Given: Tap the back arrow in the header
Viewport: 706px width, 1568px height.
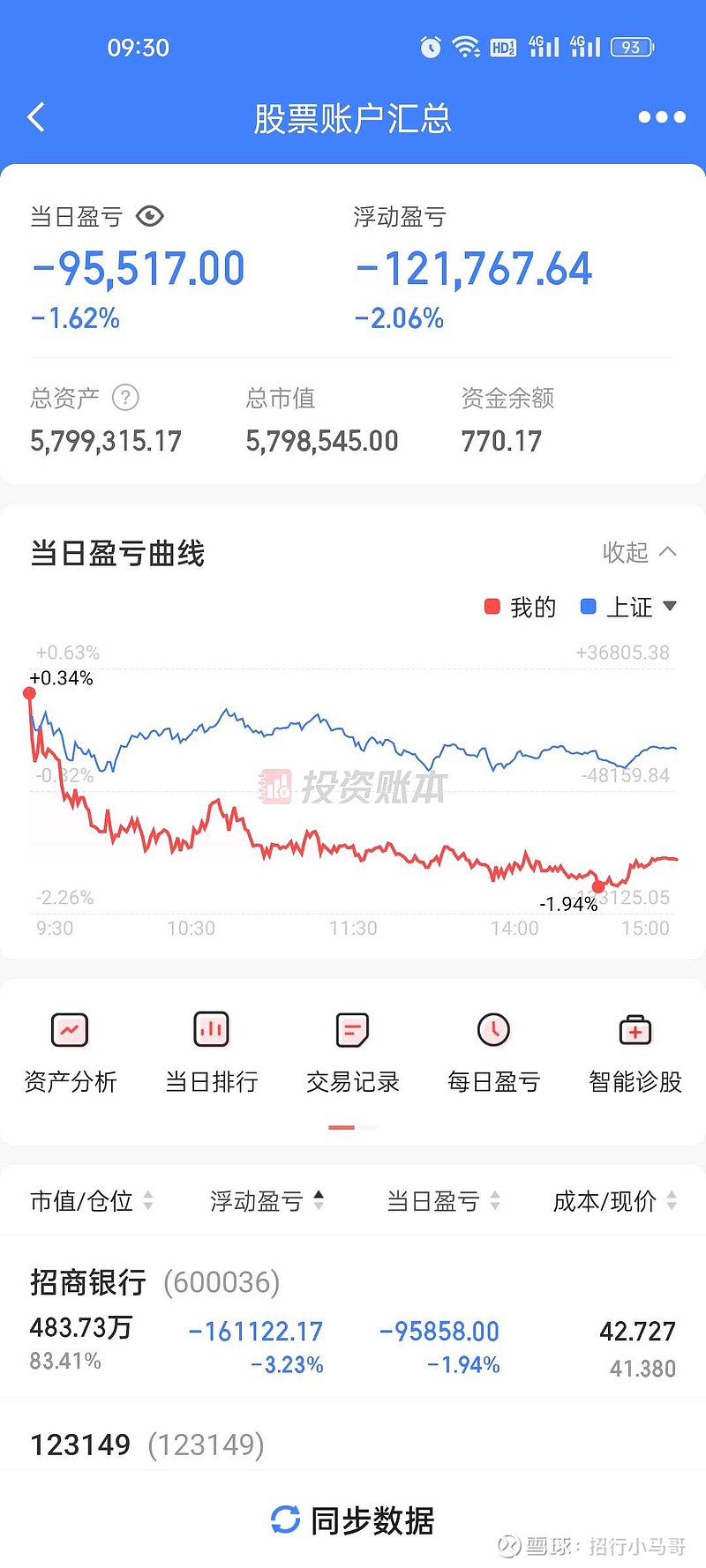Looking at the screenshot, I should [x=35, y=116].
